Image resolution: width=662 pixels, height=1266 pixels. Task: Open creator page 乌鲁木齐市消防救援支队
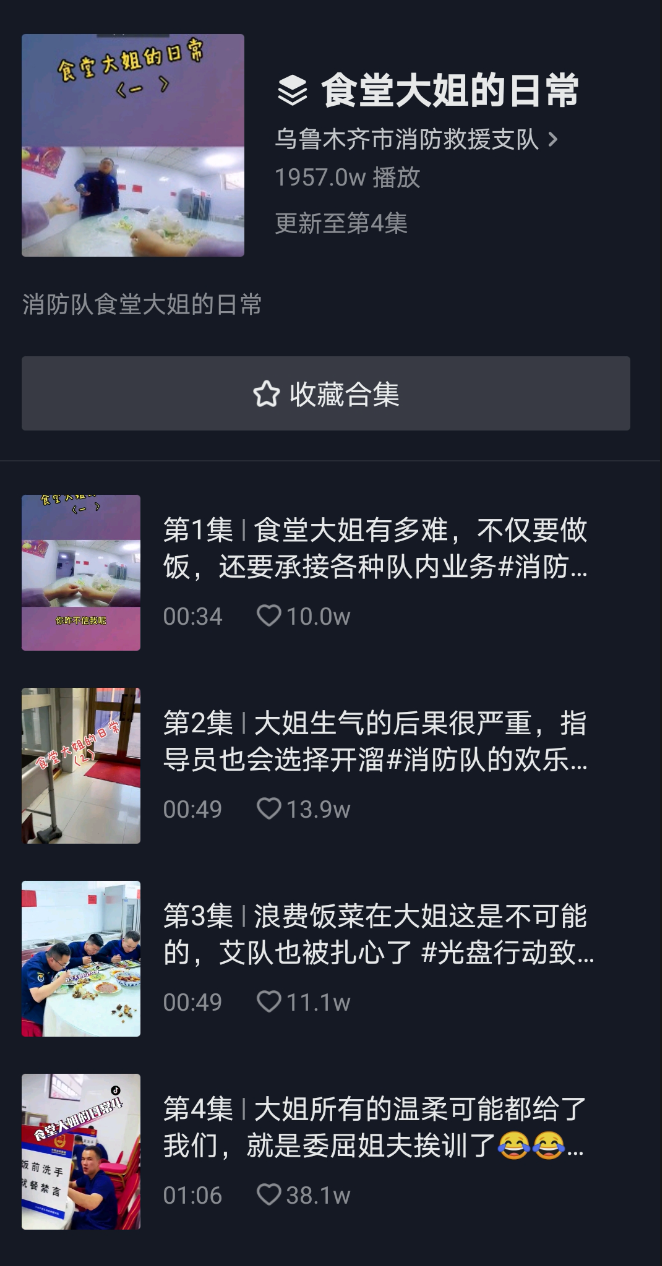point(415,139)
